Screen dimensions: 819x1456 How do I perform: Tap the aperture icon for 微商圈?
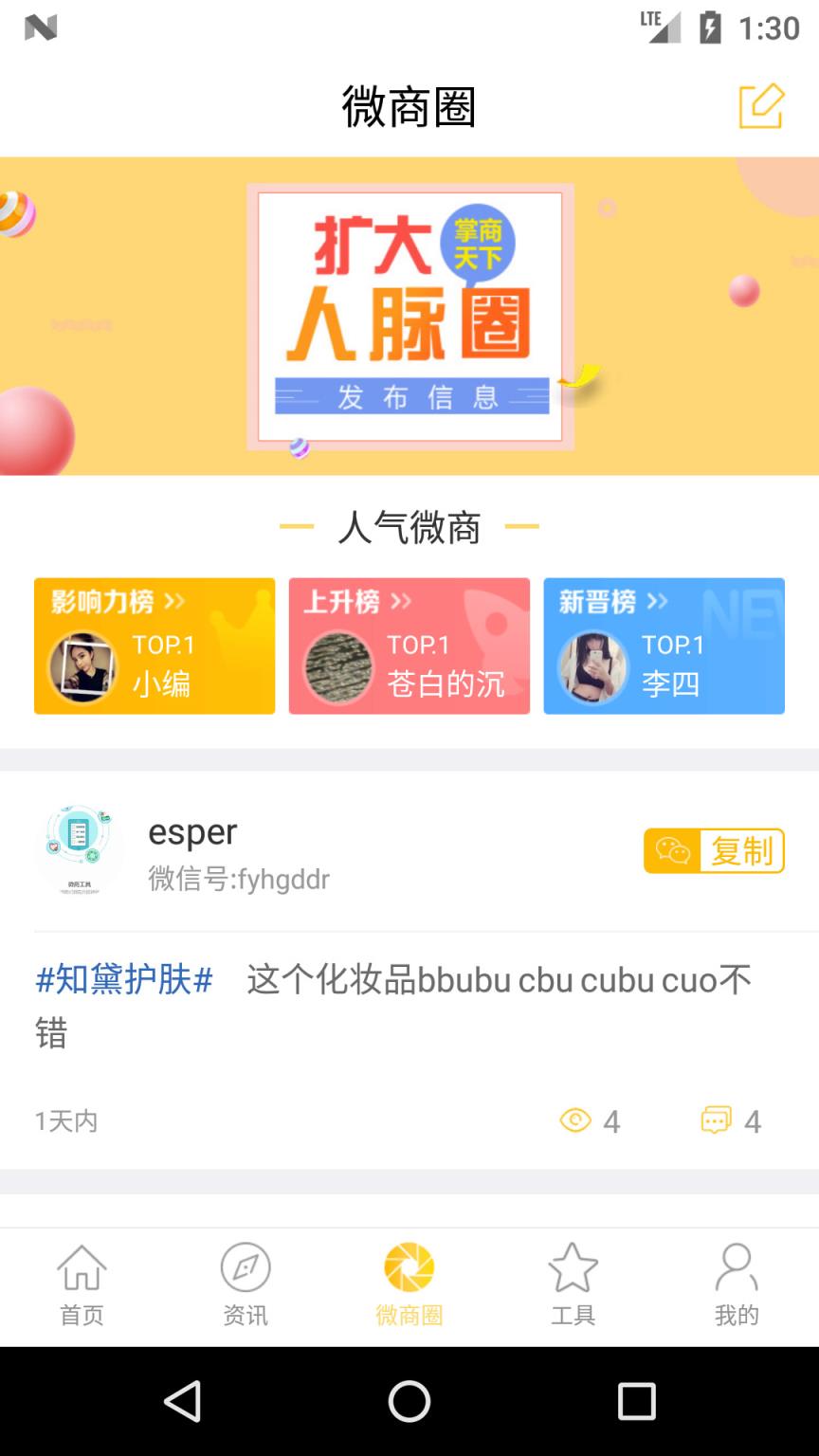click(x=409, y=1266)
